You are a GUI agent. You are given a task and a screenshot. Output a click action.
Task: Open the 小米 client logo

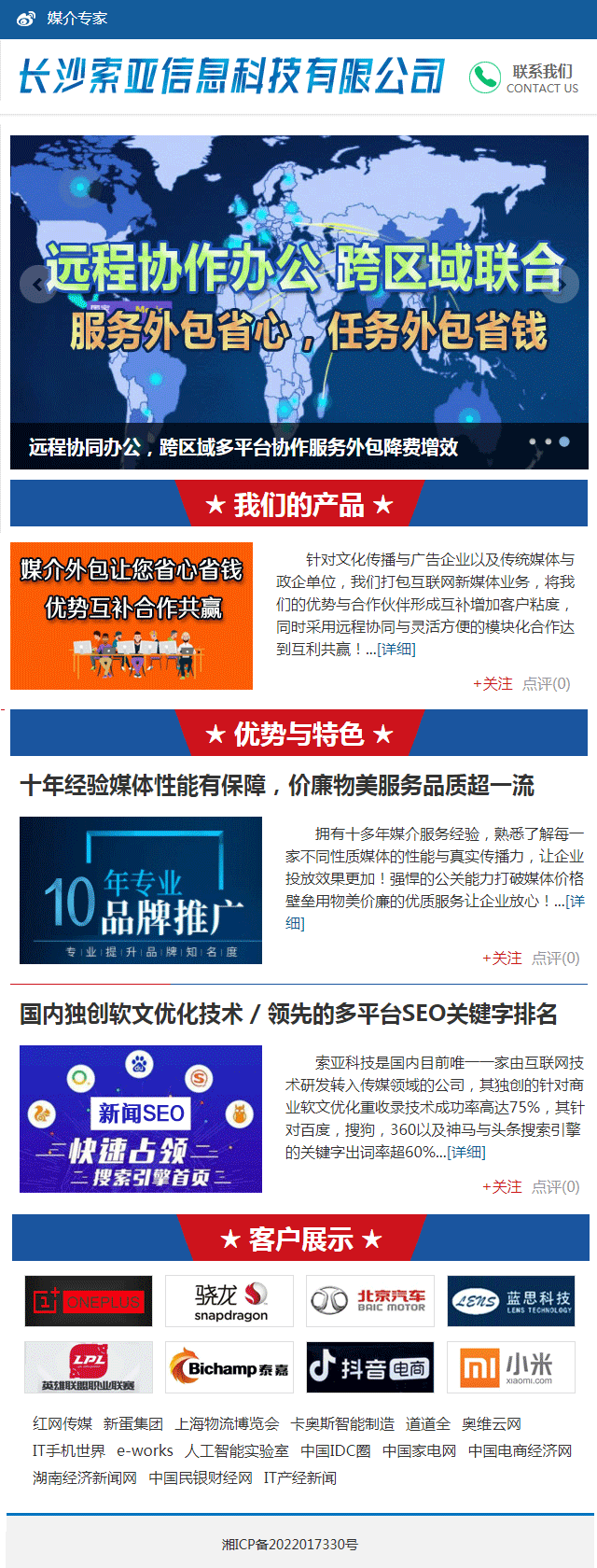coord(510,1368)
